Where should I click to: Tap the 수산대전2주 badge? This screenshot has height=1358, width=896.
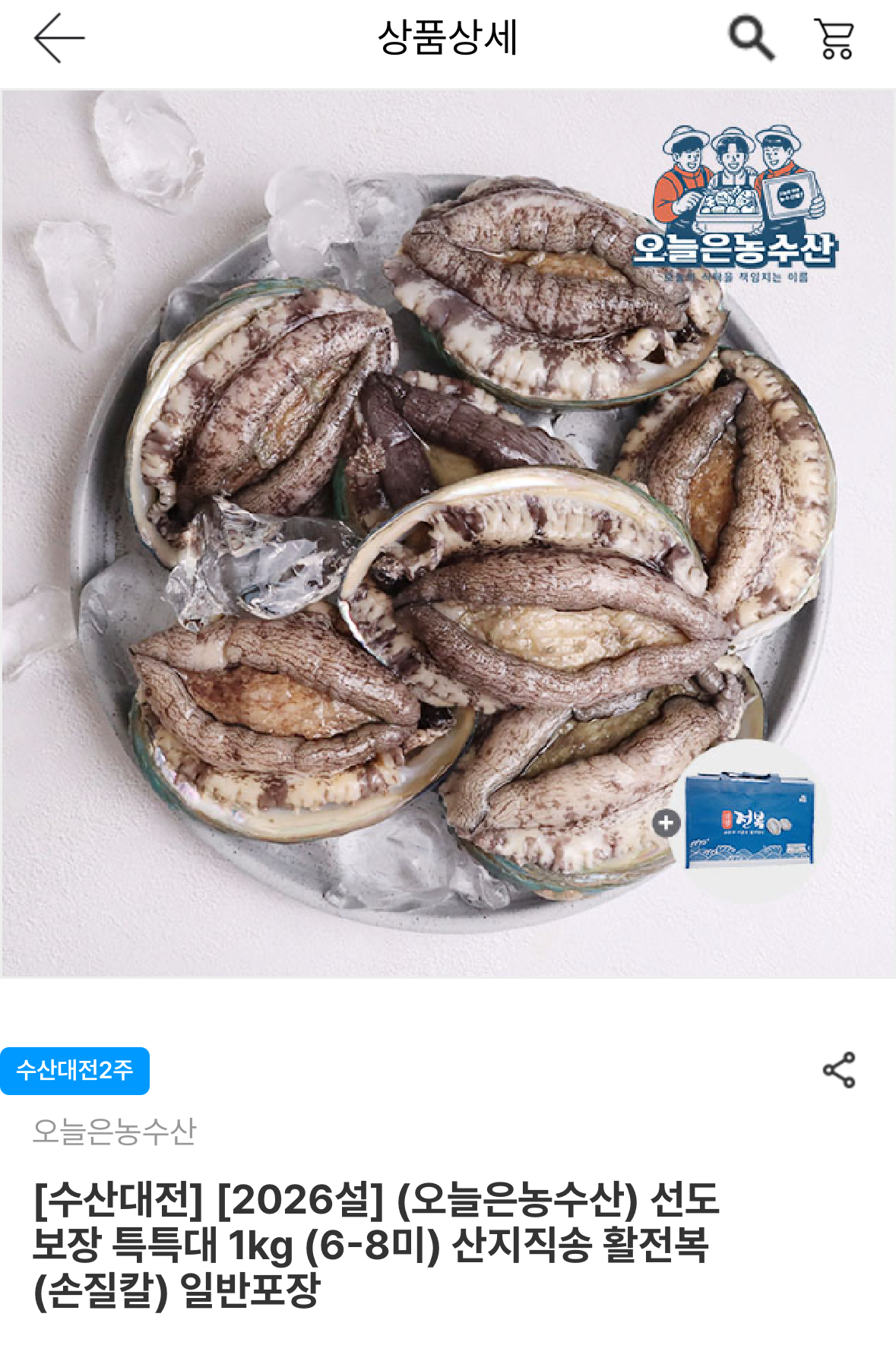pyautogui.click(x=74, y=1071)
